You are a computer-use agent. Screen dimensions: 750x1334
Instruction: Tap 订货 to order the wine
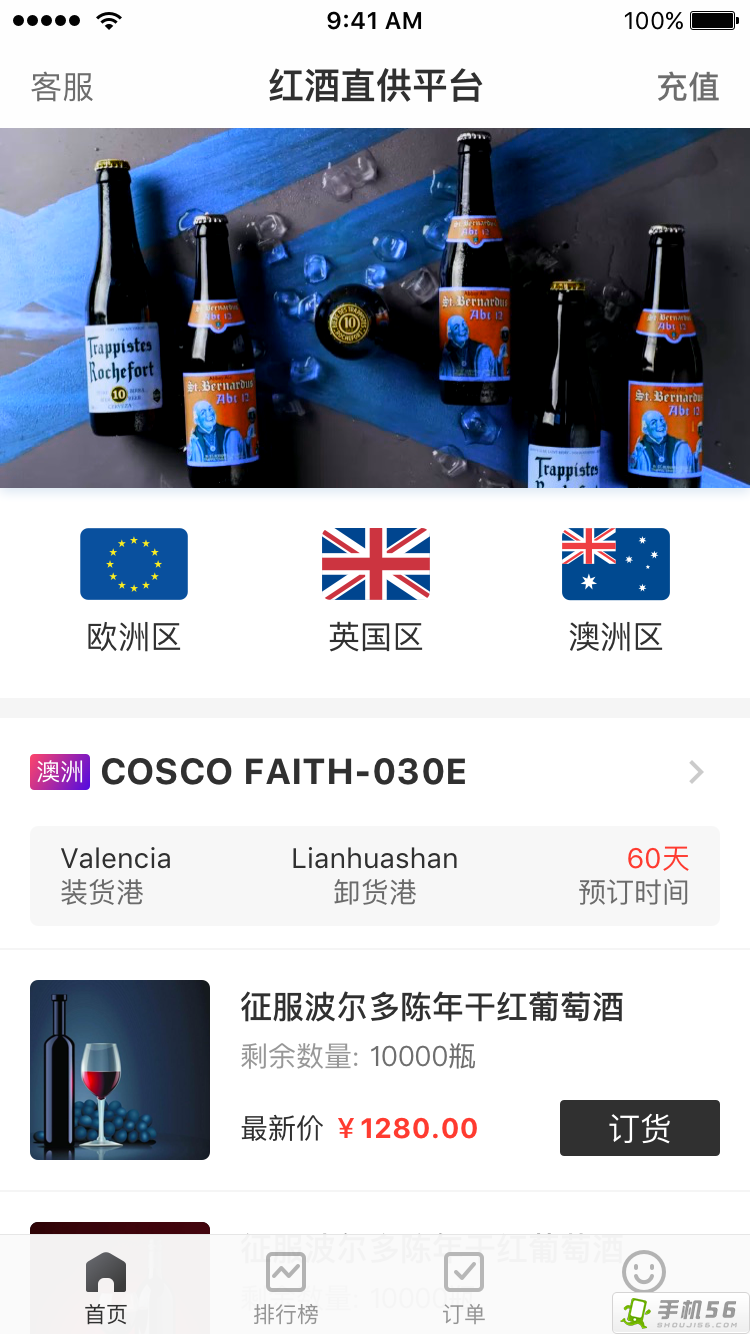click(x=639, y=1128)
